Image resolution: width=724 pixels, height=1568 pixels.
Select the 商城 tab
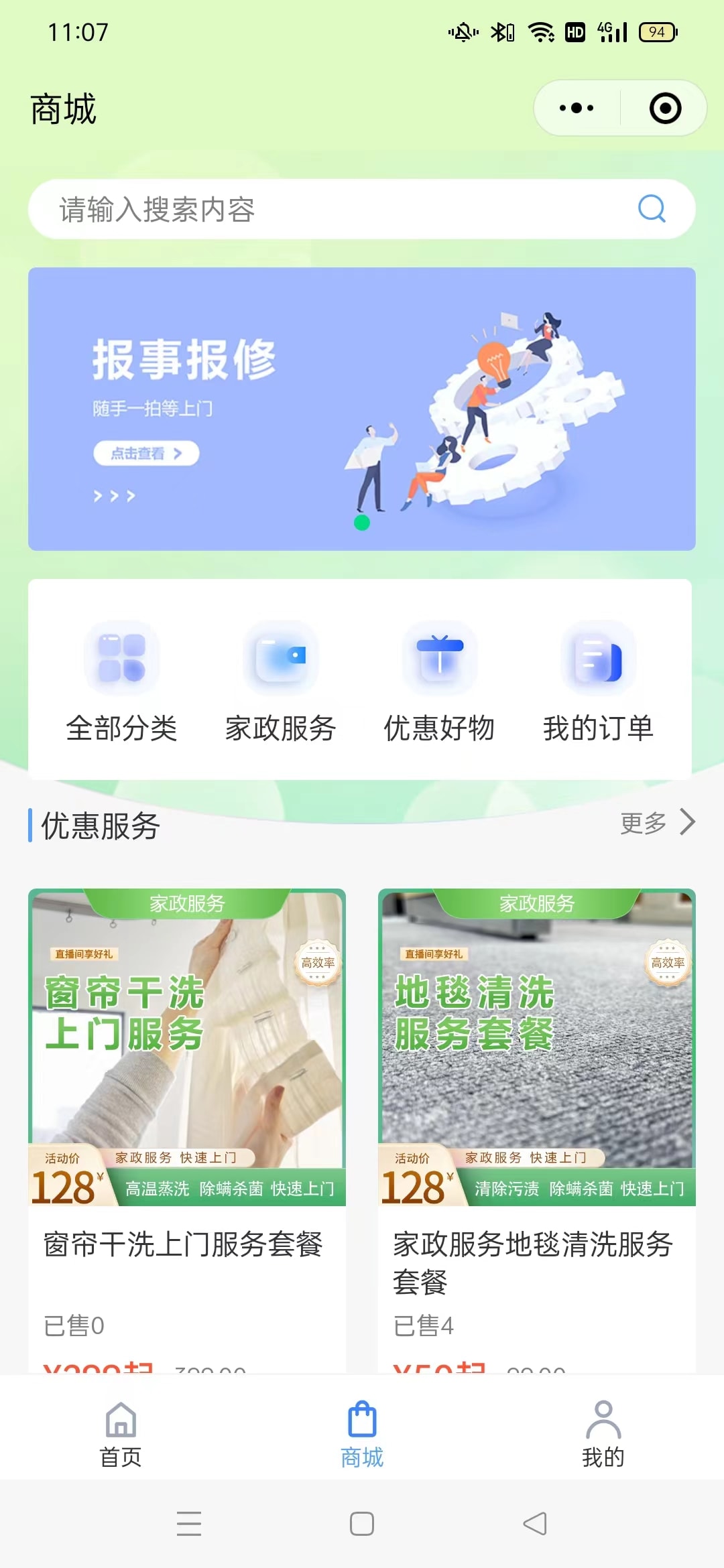pos(362,1434)
